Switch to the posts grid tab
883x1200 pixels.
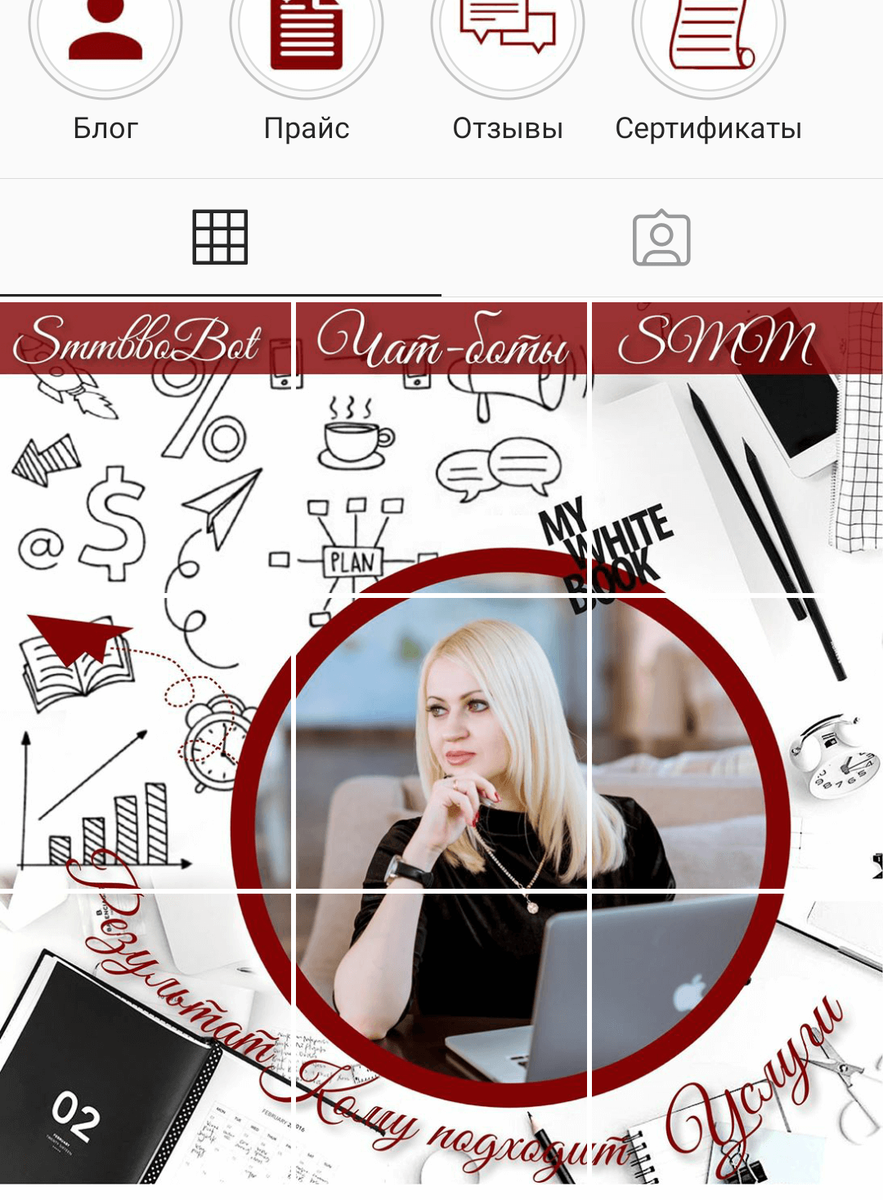point(220,238)
